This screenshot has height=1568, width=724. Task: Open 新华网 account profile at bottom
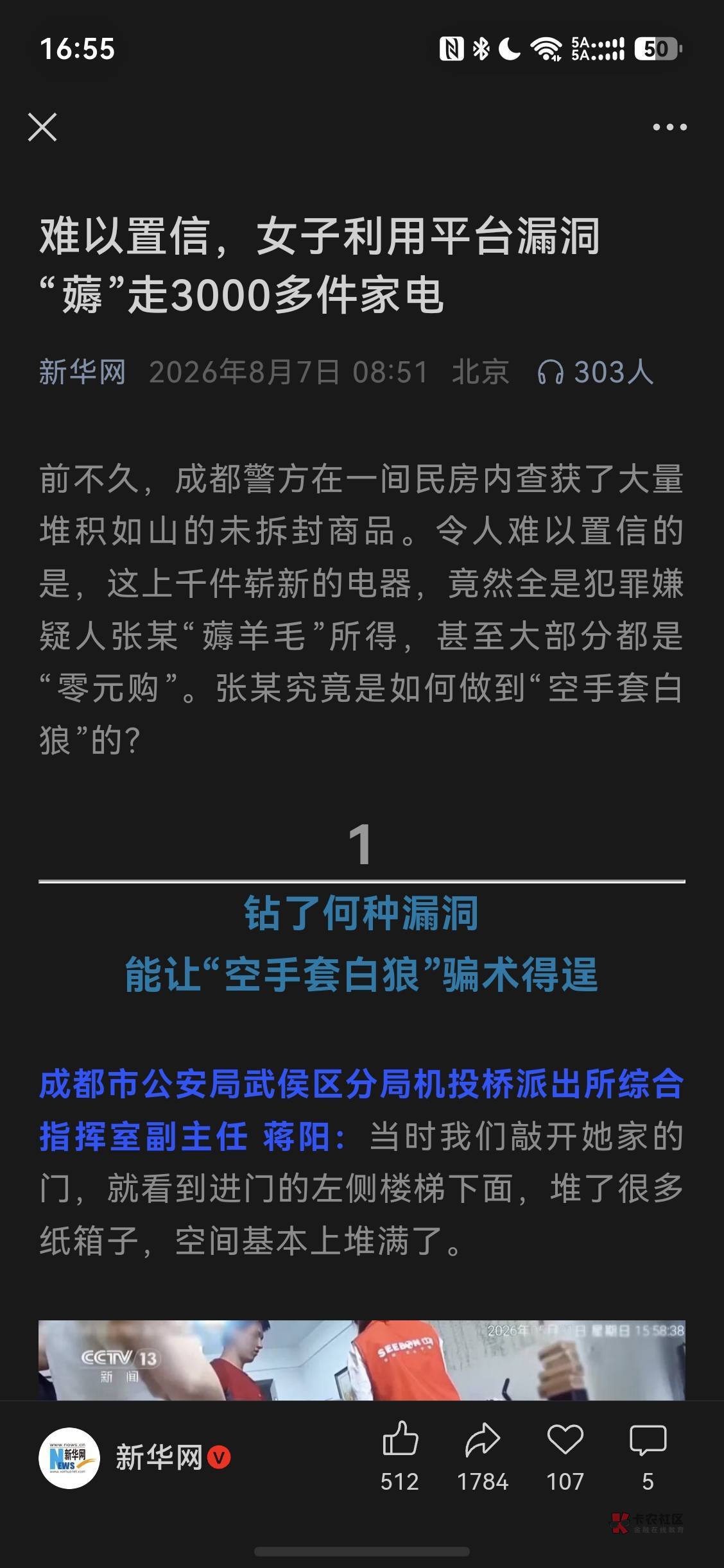(x=134, y=1458)
